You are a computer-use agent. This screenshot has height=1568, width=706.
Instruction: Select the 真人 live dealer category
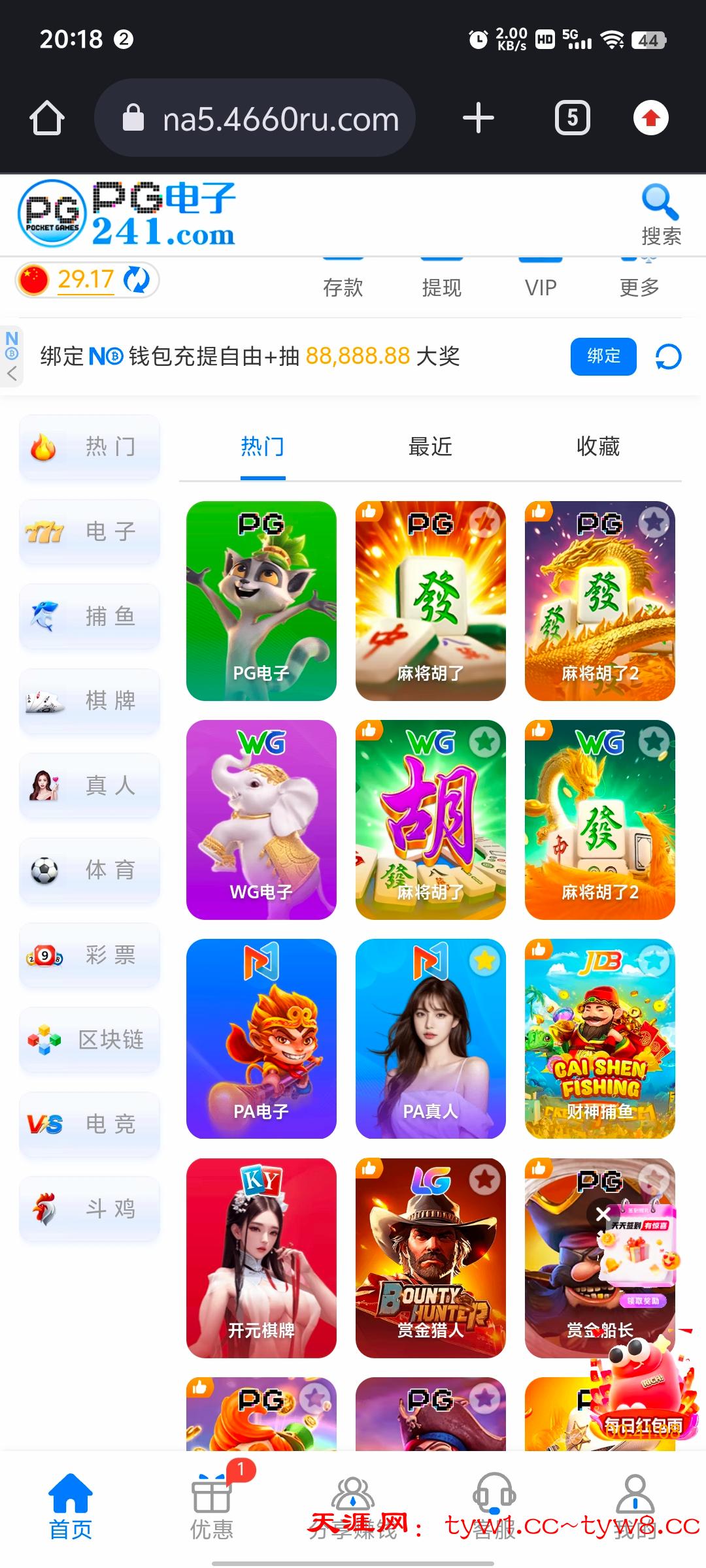[89, 786]
